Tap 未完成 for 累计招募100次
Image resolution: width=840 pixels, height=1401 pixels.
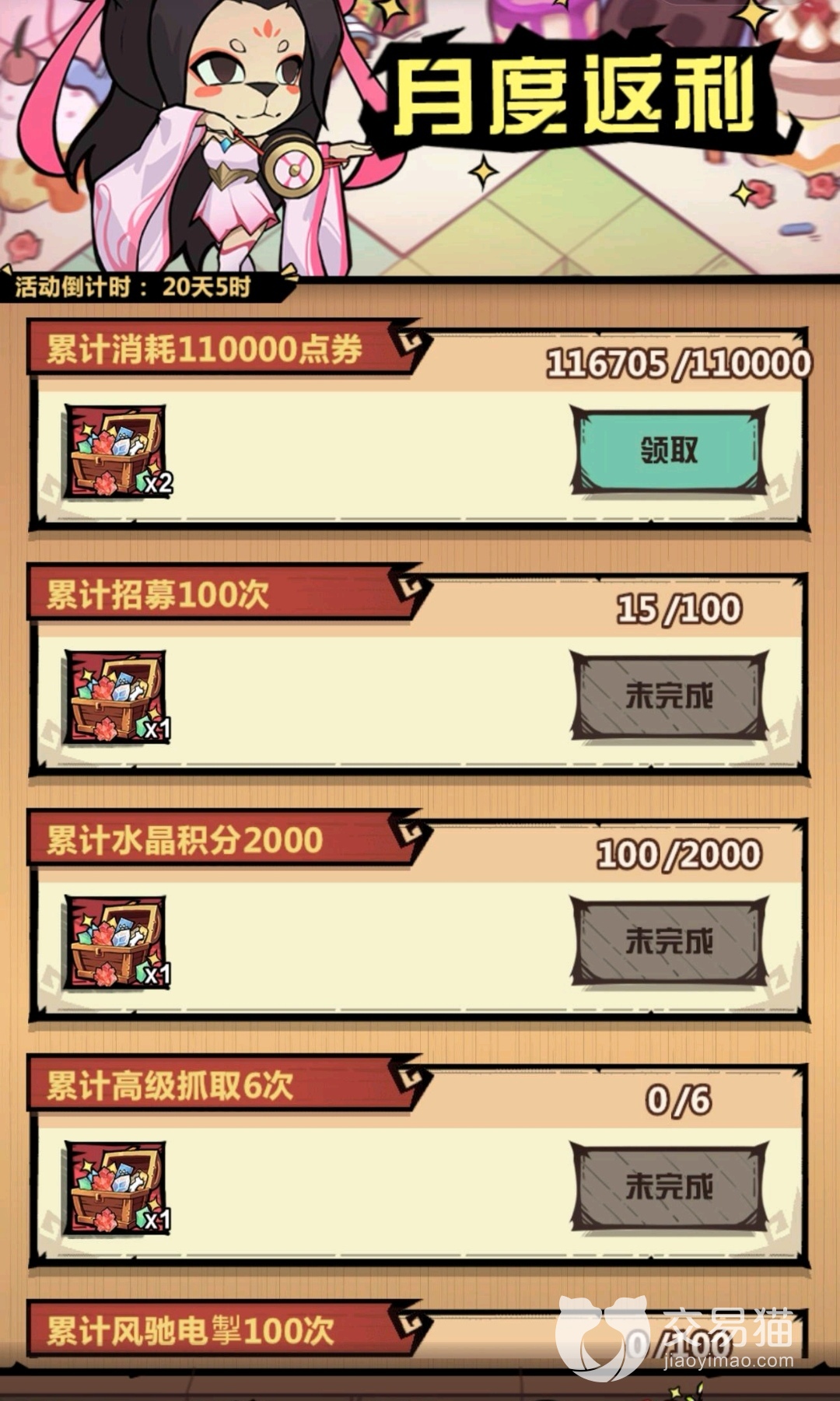(x=669, y=695)
